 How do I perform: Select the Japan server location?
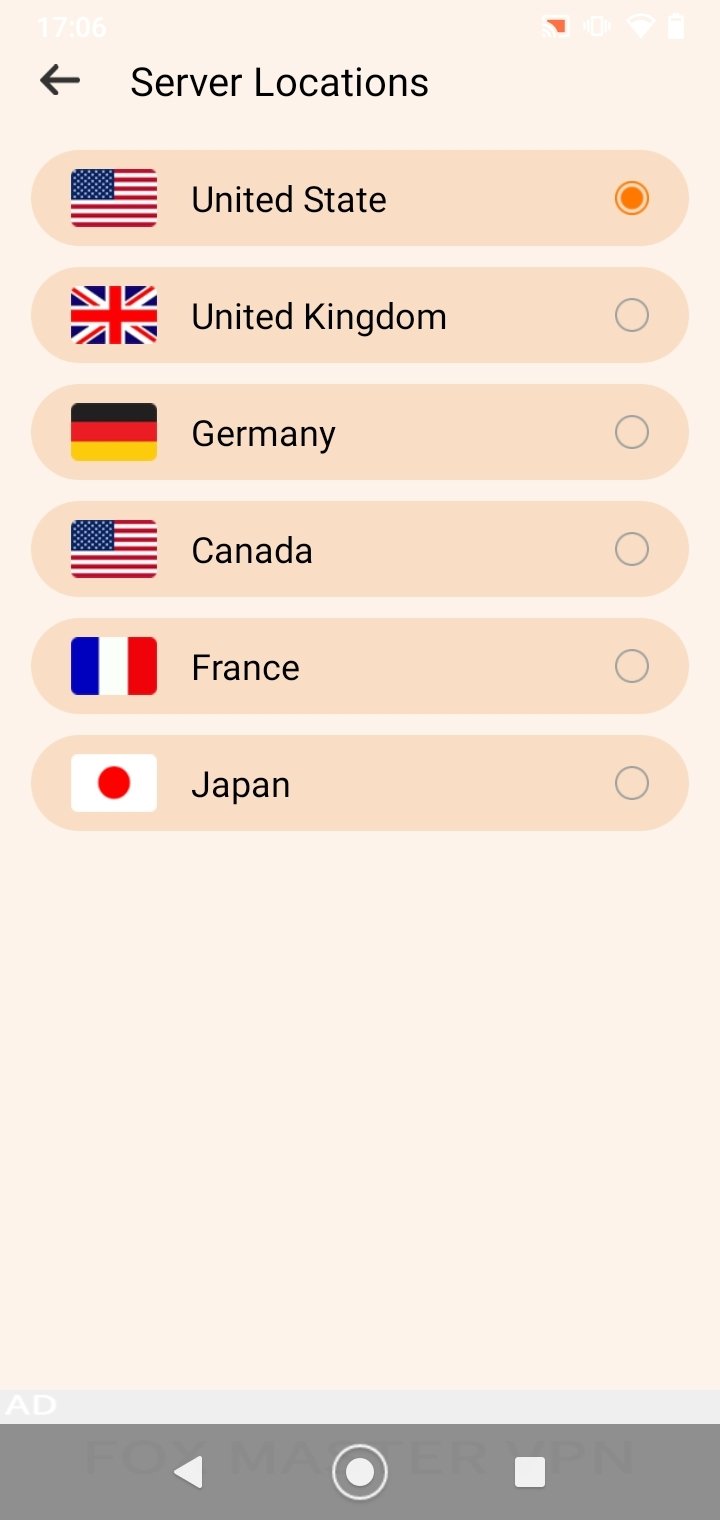click(x=360, y=783)
